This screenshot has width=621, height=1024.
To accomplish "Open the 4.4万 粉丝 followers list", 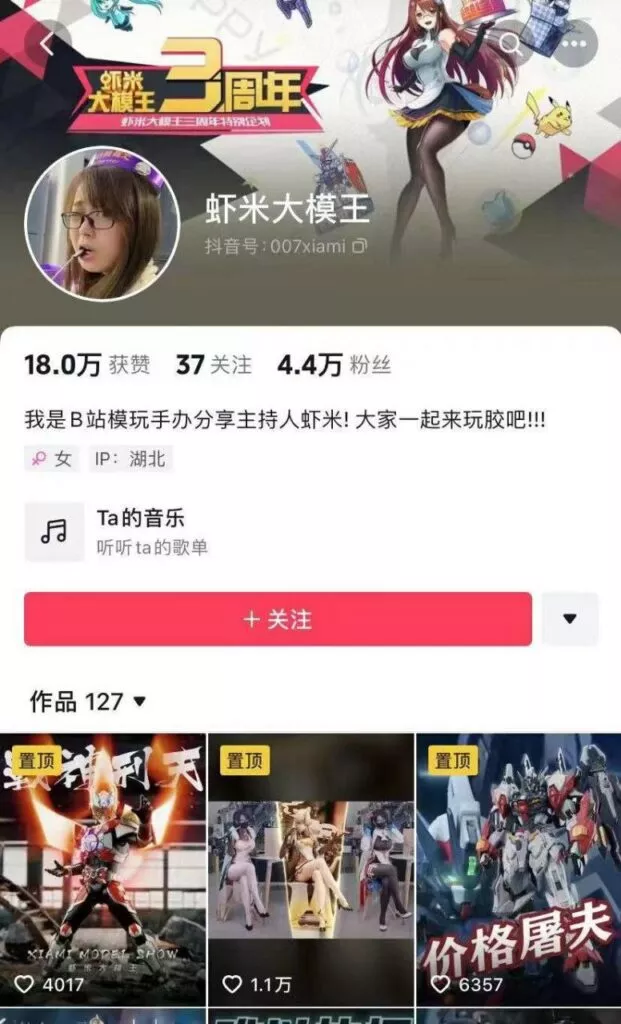I will [334, 365].
